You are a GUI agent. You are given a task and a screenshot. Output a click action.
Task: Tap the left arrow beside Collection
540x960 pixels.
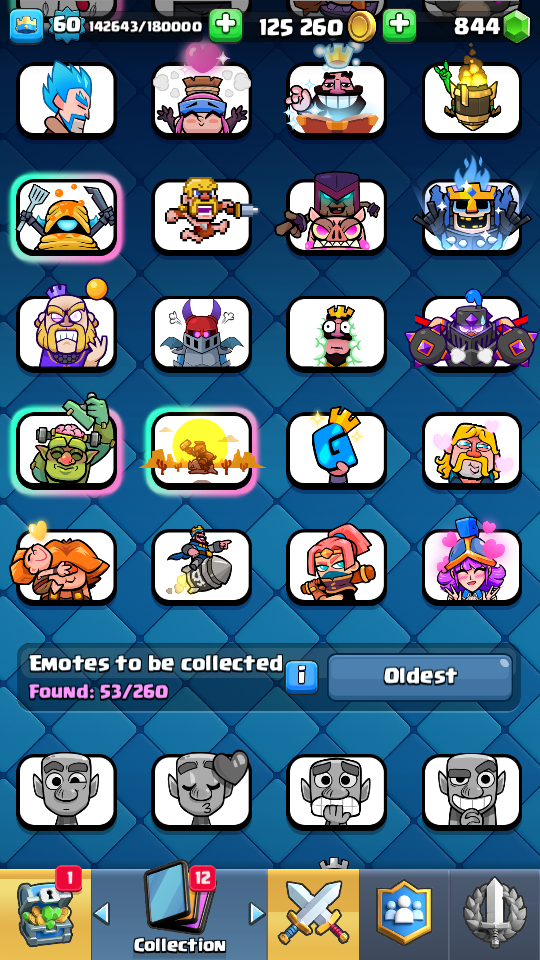102,913
